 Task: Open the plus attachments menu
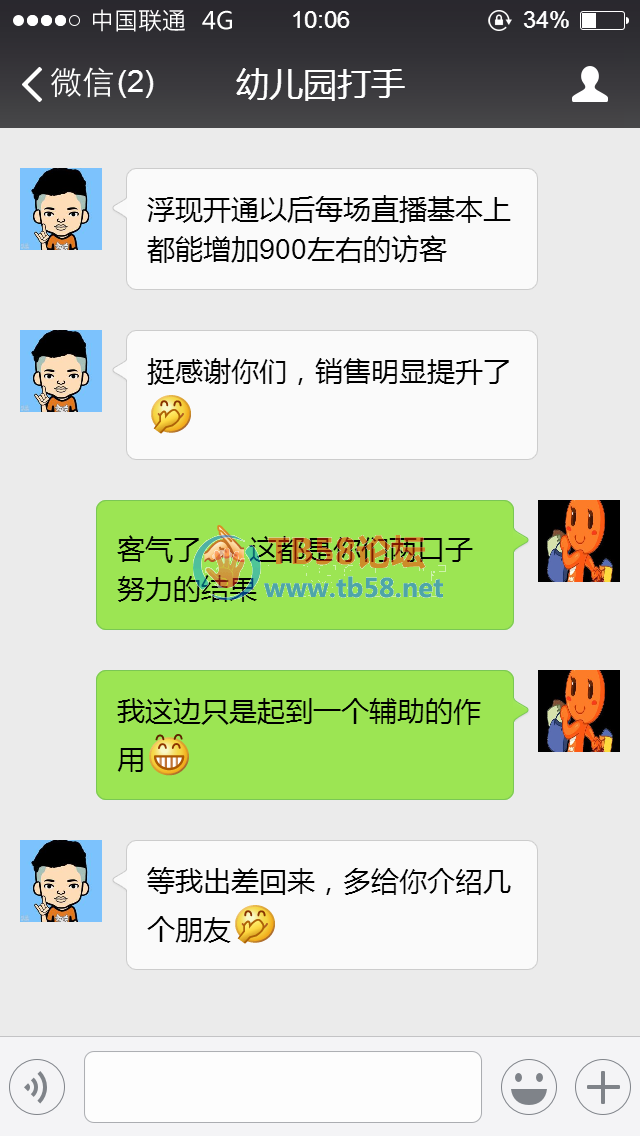click(602, 1086)
